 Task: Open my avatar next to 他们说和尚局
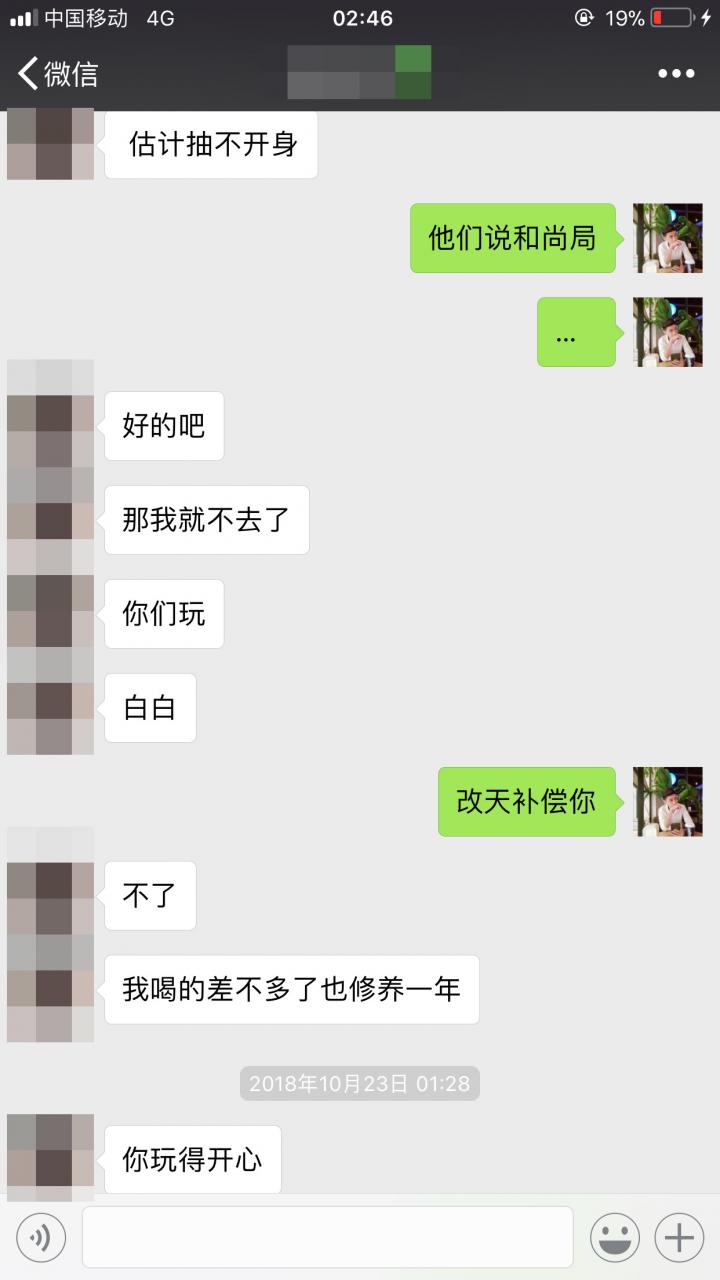[x=668, y=238]
